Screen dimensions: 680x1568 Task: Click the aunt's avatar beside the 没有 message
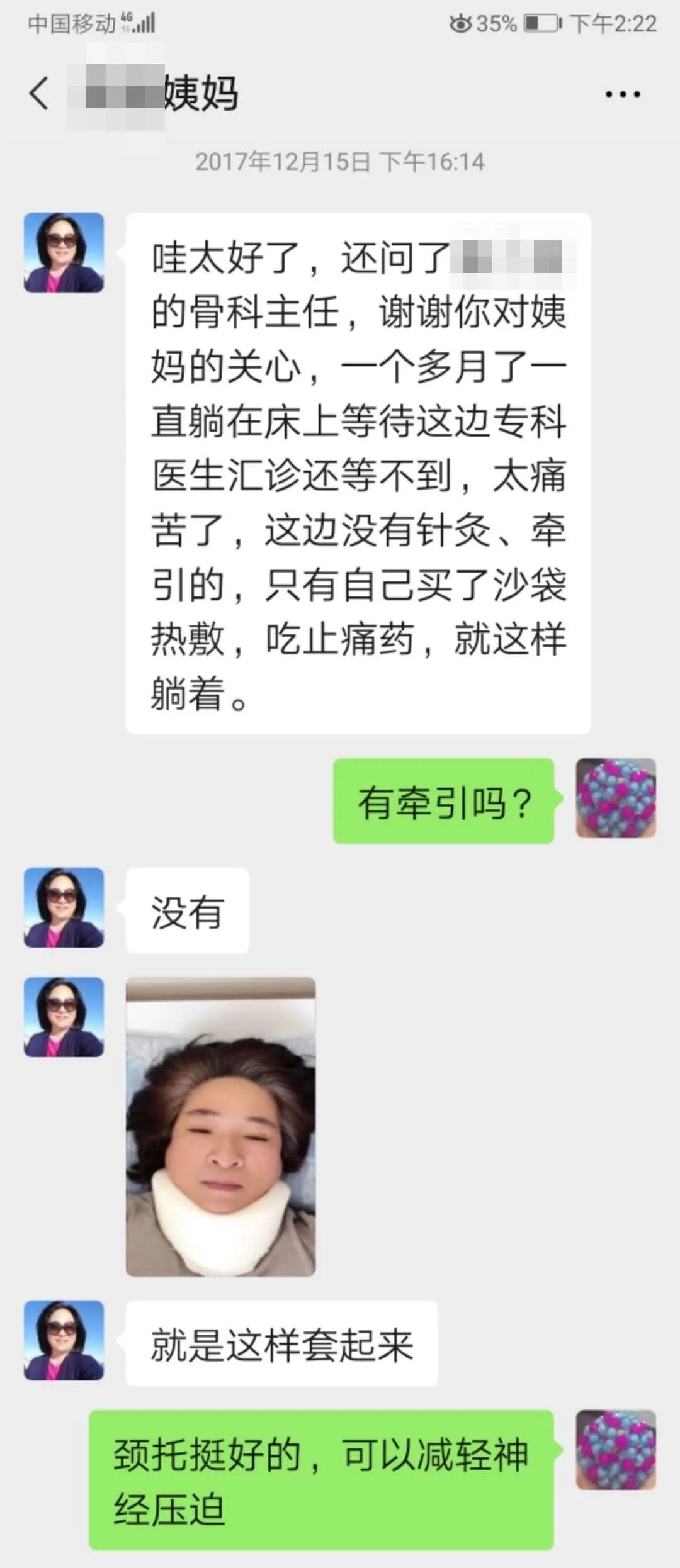click(64, 909)
